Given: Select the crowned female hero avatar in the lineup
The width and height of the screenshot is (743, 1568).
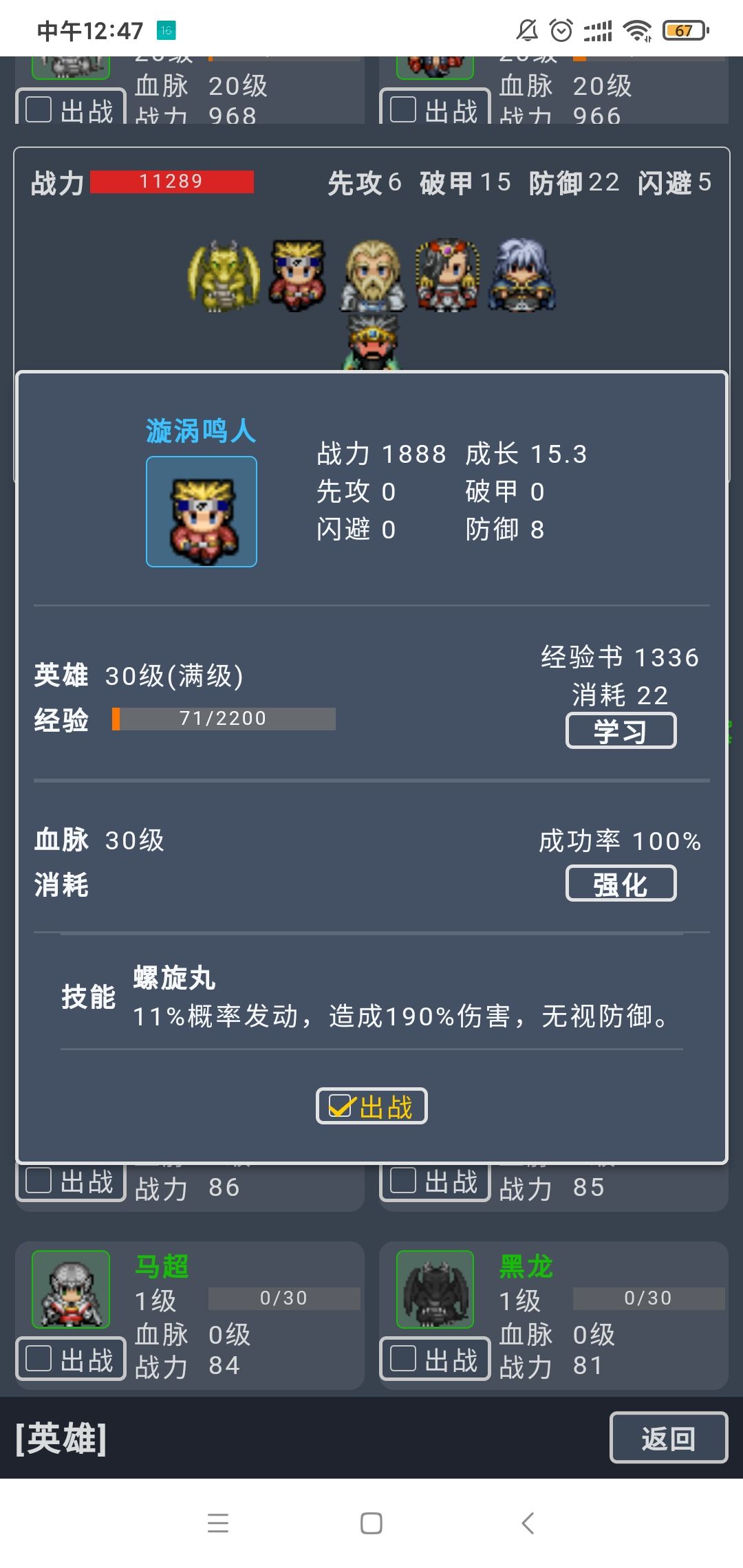Looking at the screenshot, I should click(x=447, y=275).
